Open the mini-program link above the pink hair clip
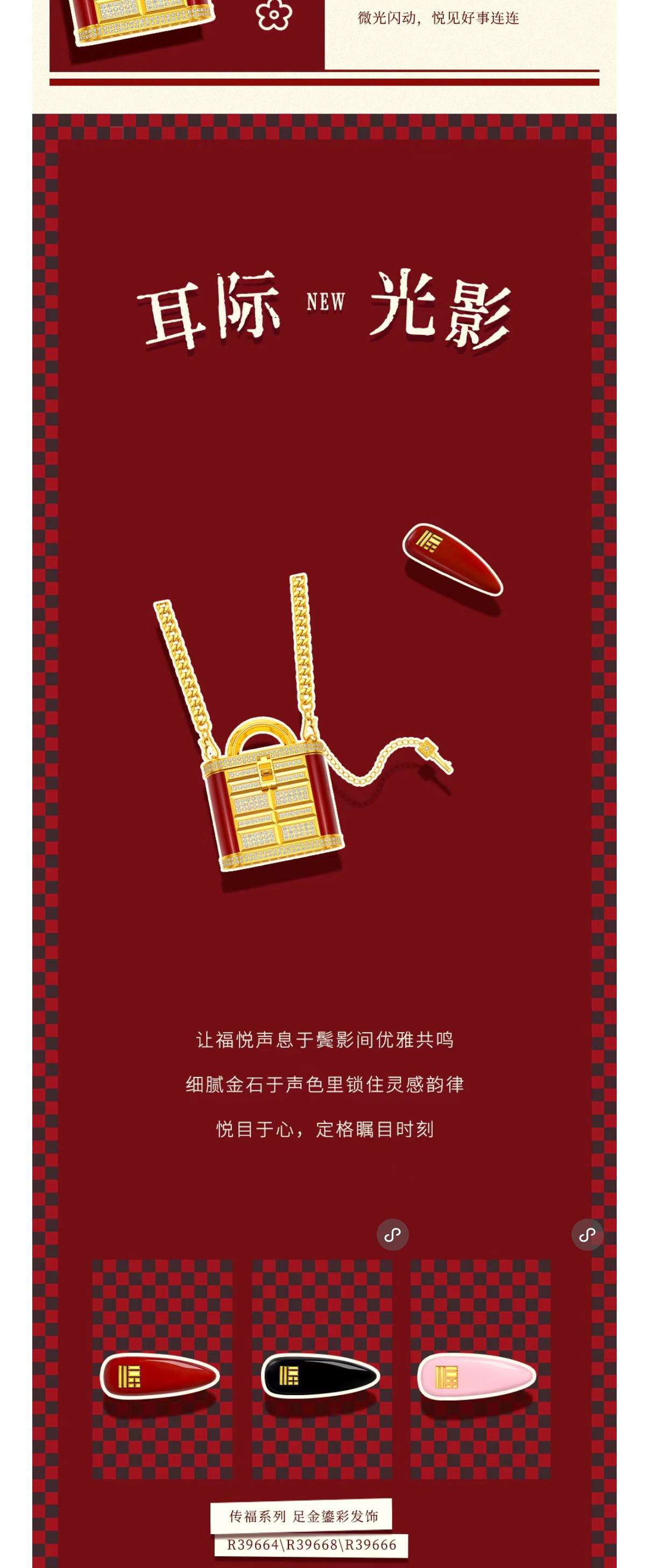 (x=587, y=1235)
